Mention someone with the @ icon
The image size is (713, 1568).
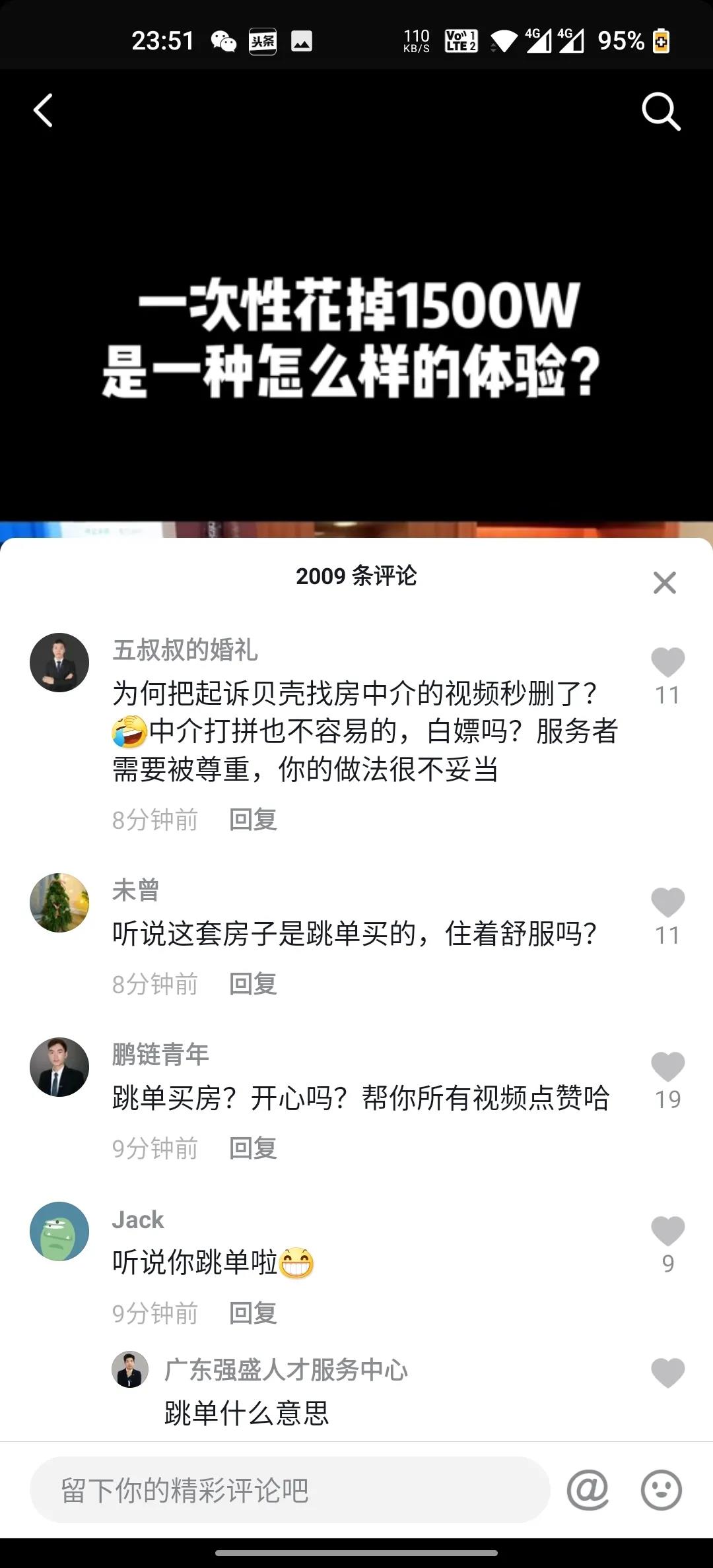[x=588, y=1490]
